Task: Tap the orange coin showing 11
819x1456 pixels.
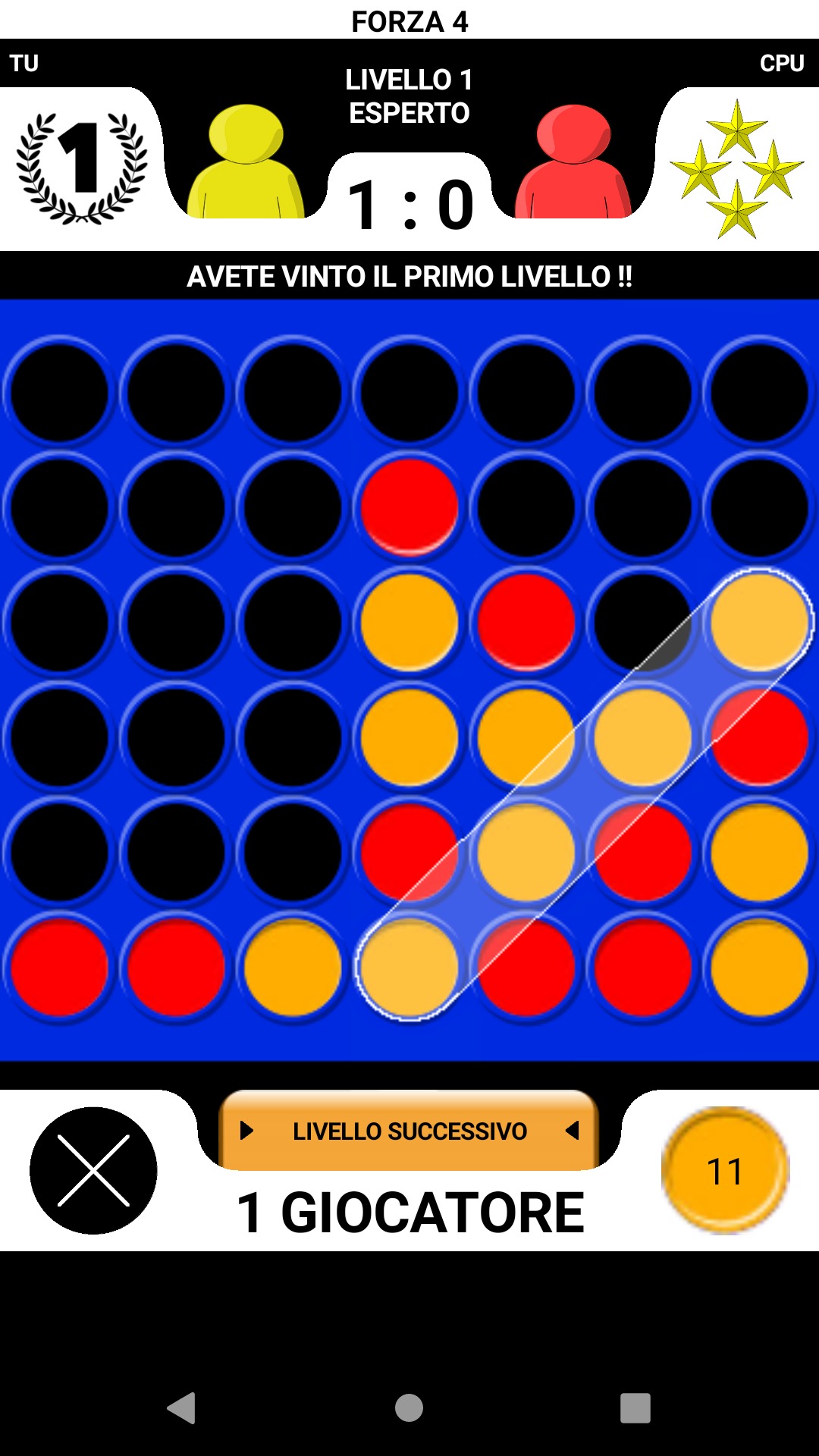Action: pos(725,1170)
